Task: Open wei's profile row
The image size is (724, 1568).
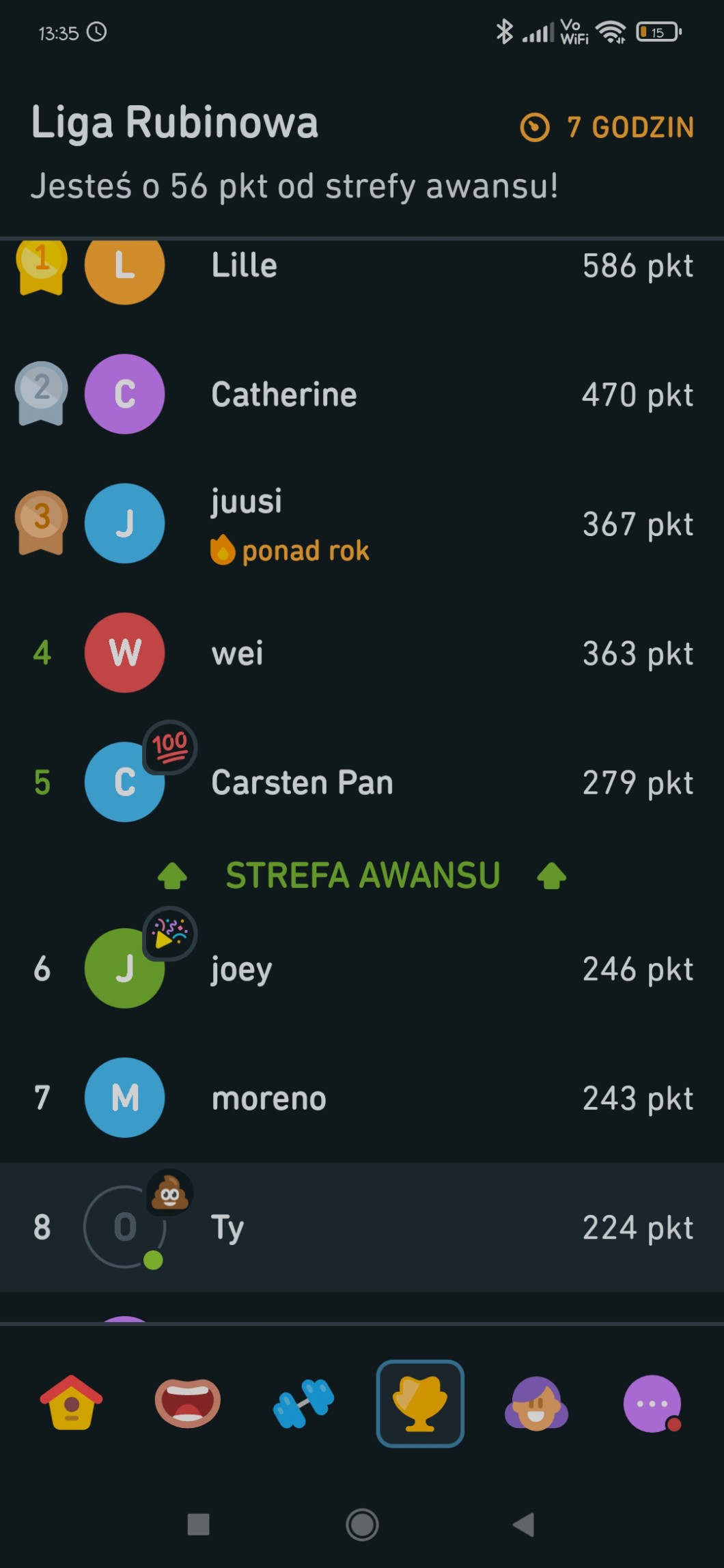Action: (362, 653)
